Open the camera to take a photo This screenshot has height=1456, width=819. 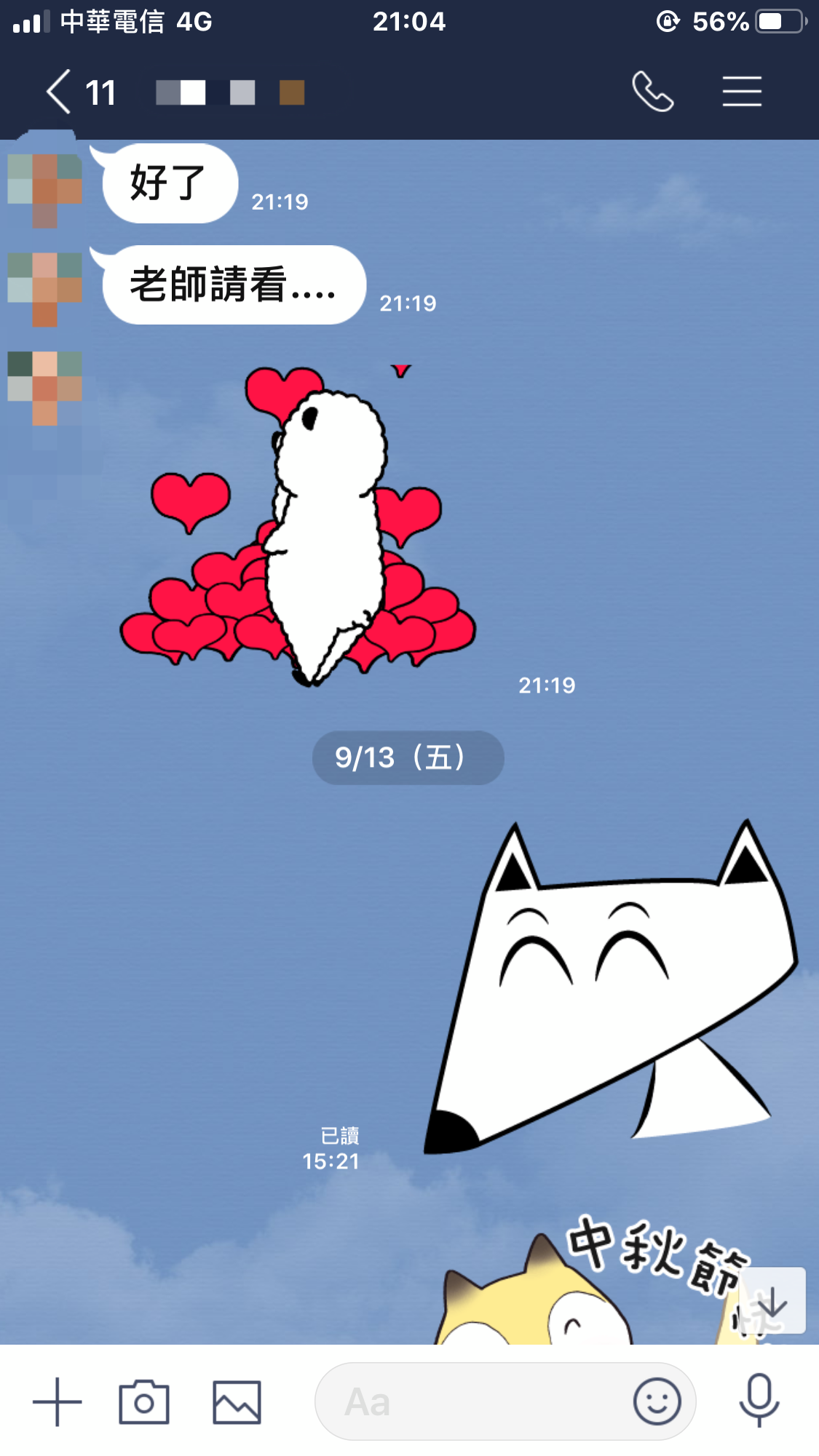tap(144, 1401)
